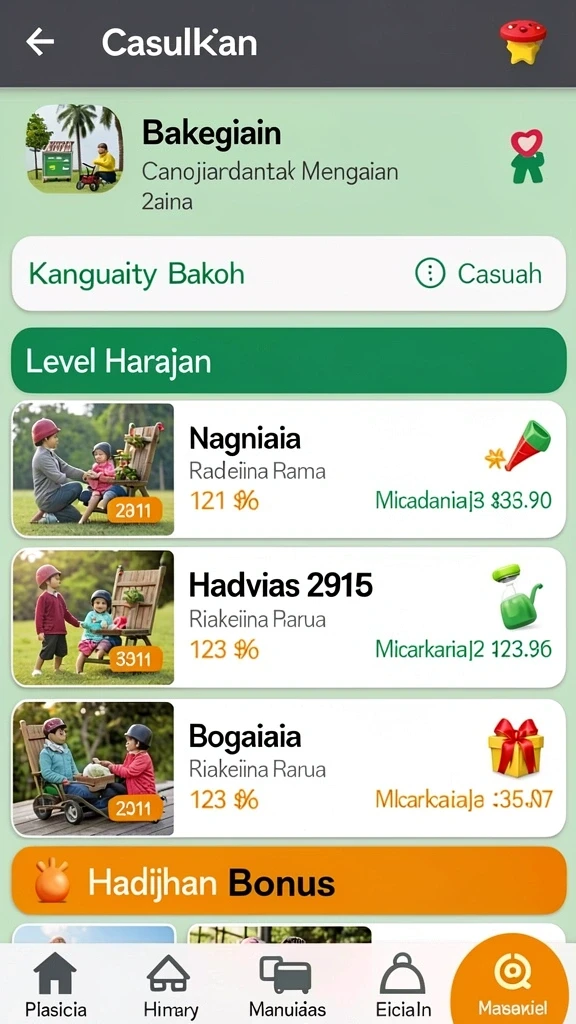Open the Nagniaia card
576x1024 pixels.
(289, 470)
